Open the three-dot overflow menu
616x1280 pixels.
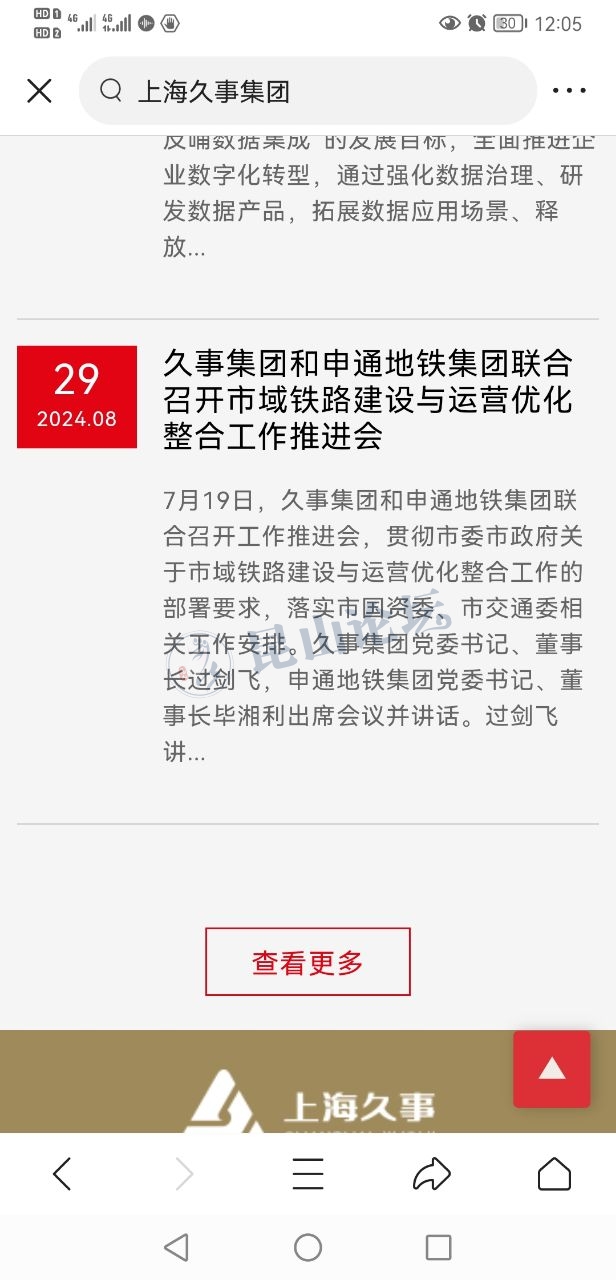(569, 92)
